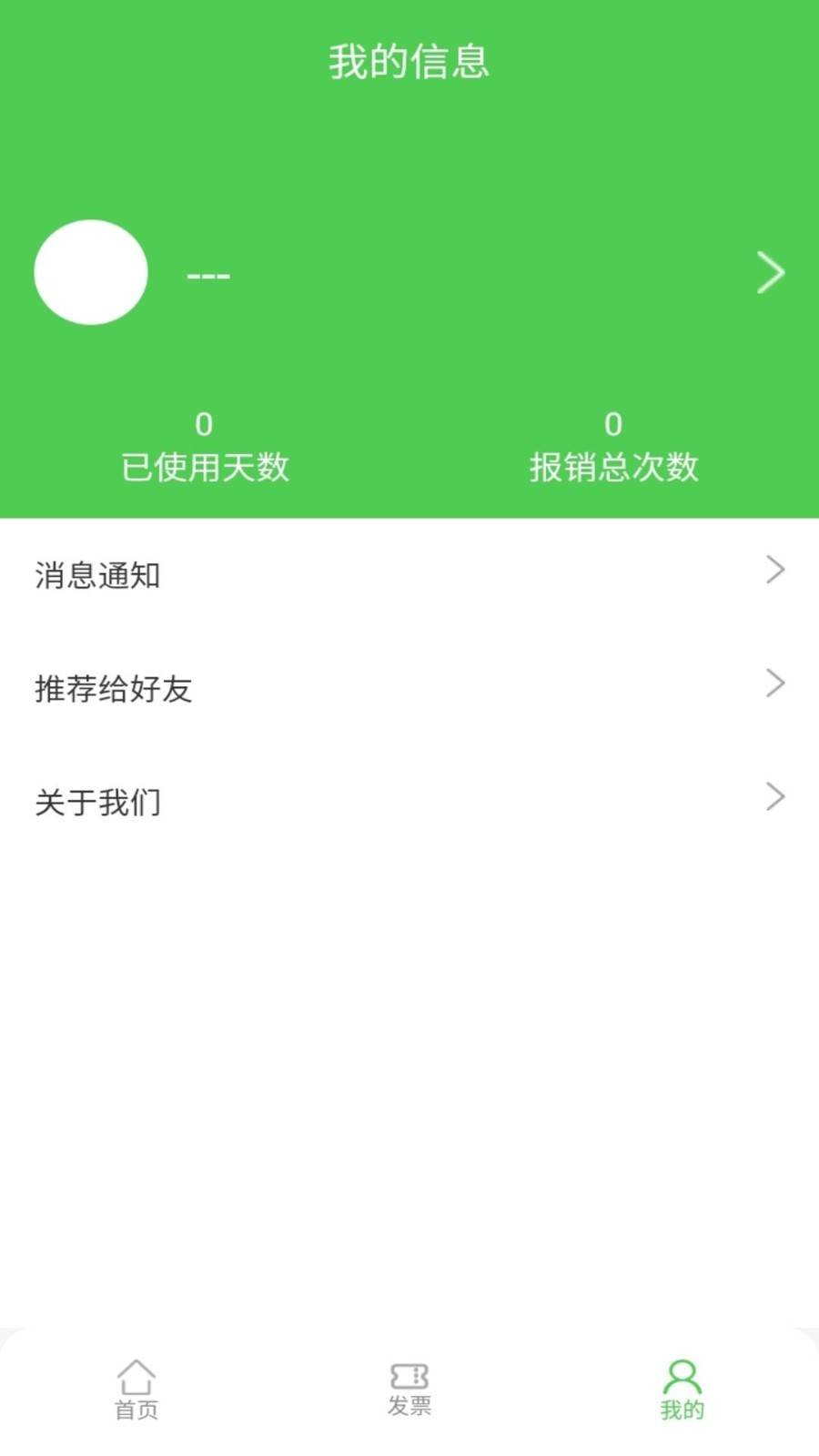
Task: Select the 首页 home icon
Action: [x=136, y=1376]
